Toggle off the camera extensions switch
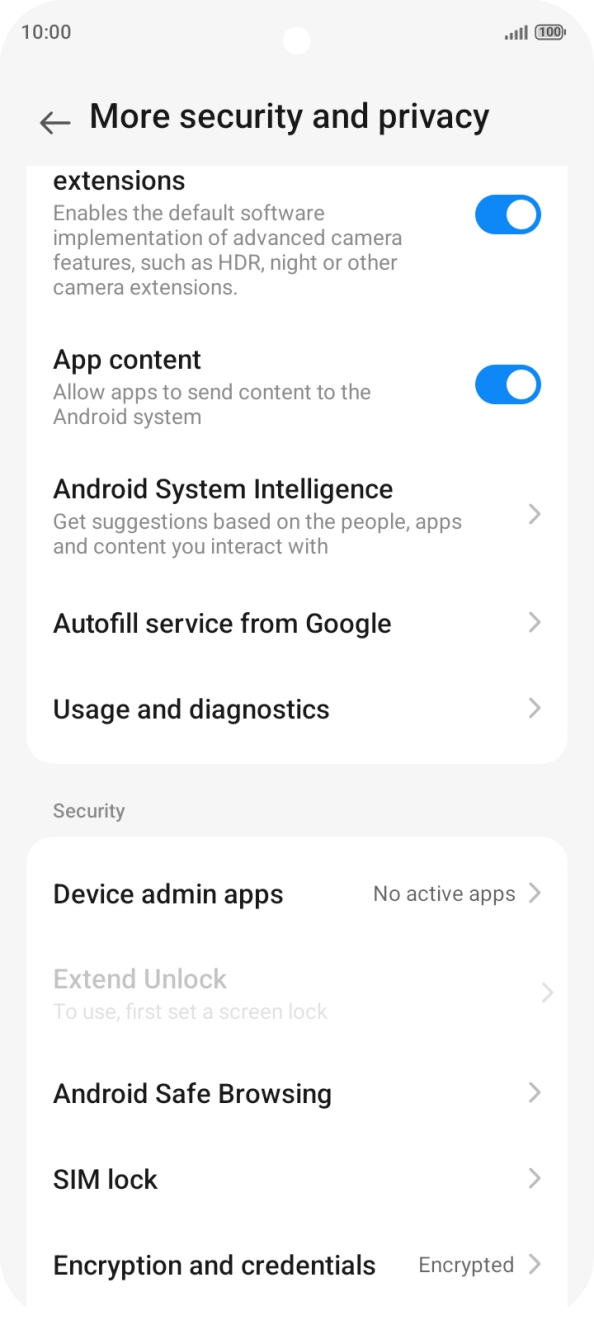Screen dimensions: 594x1320 [x=508, y=215]
